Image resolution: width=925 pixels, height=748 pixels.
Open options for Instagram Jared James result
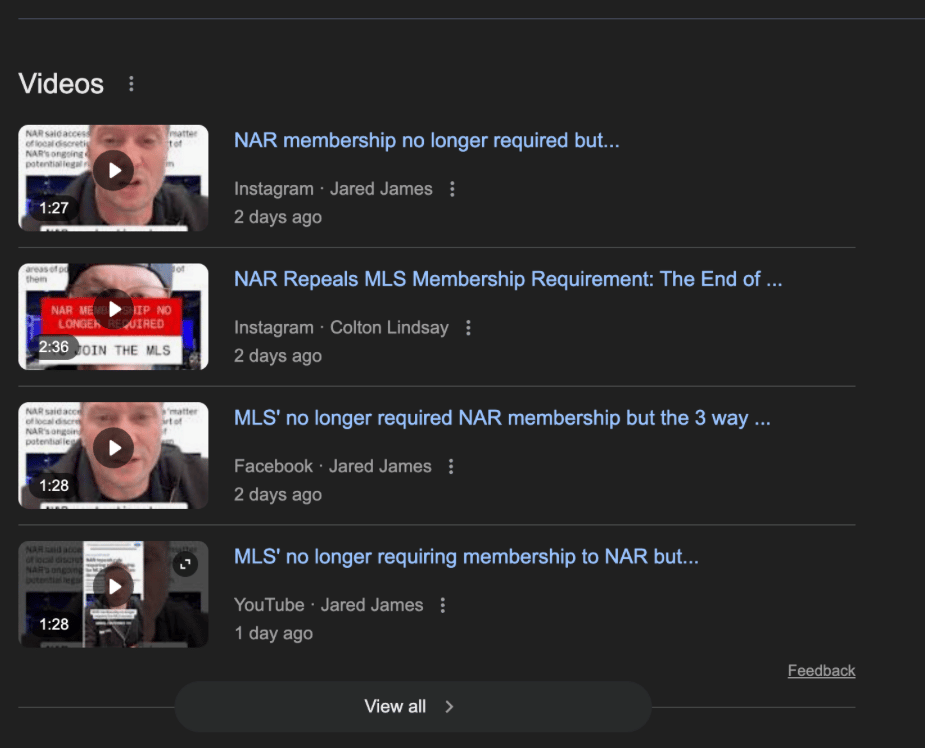pos(452,189)
